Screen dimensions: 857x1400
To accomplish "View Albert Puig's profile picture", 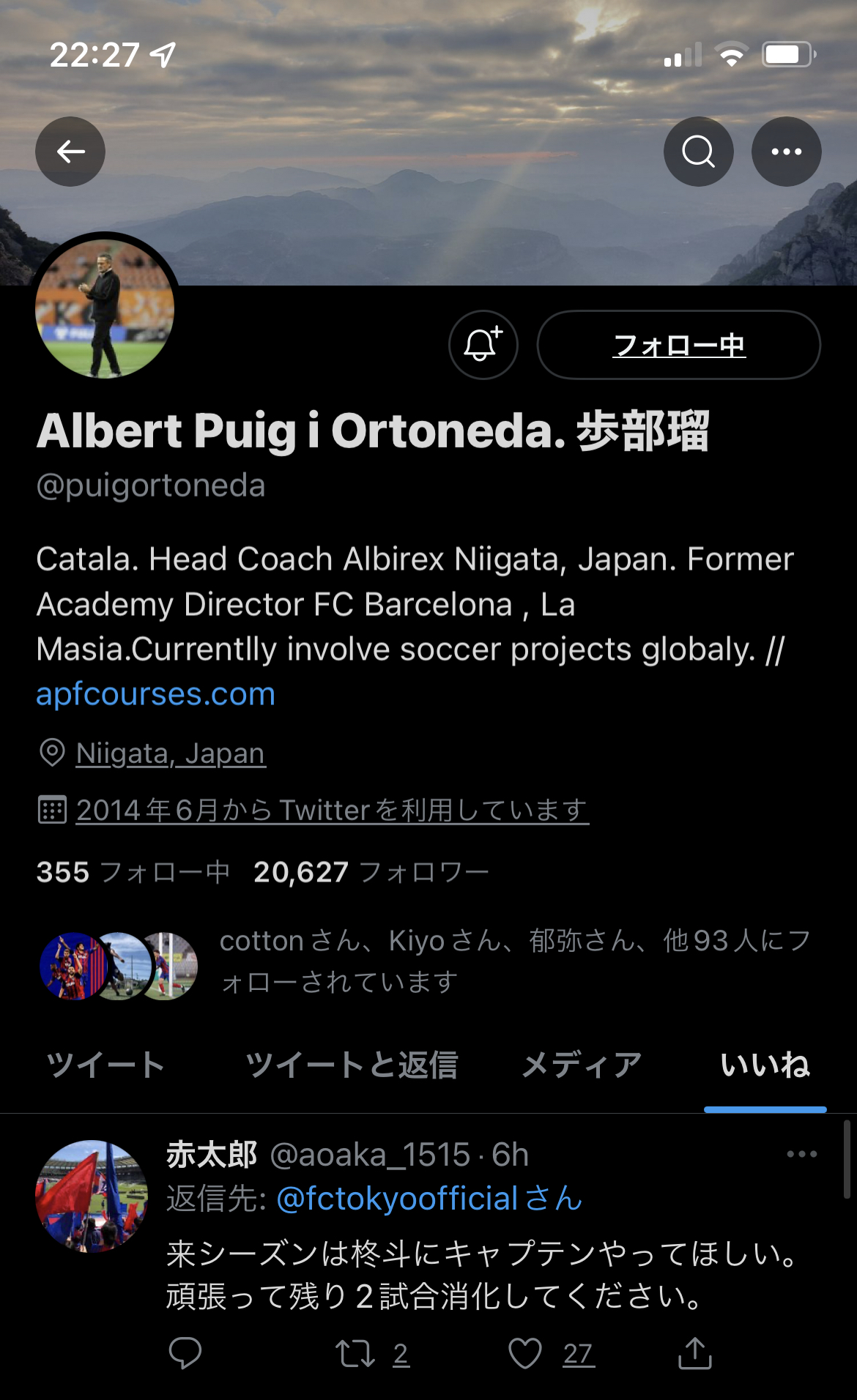I will point(105,308).
